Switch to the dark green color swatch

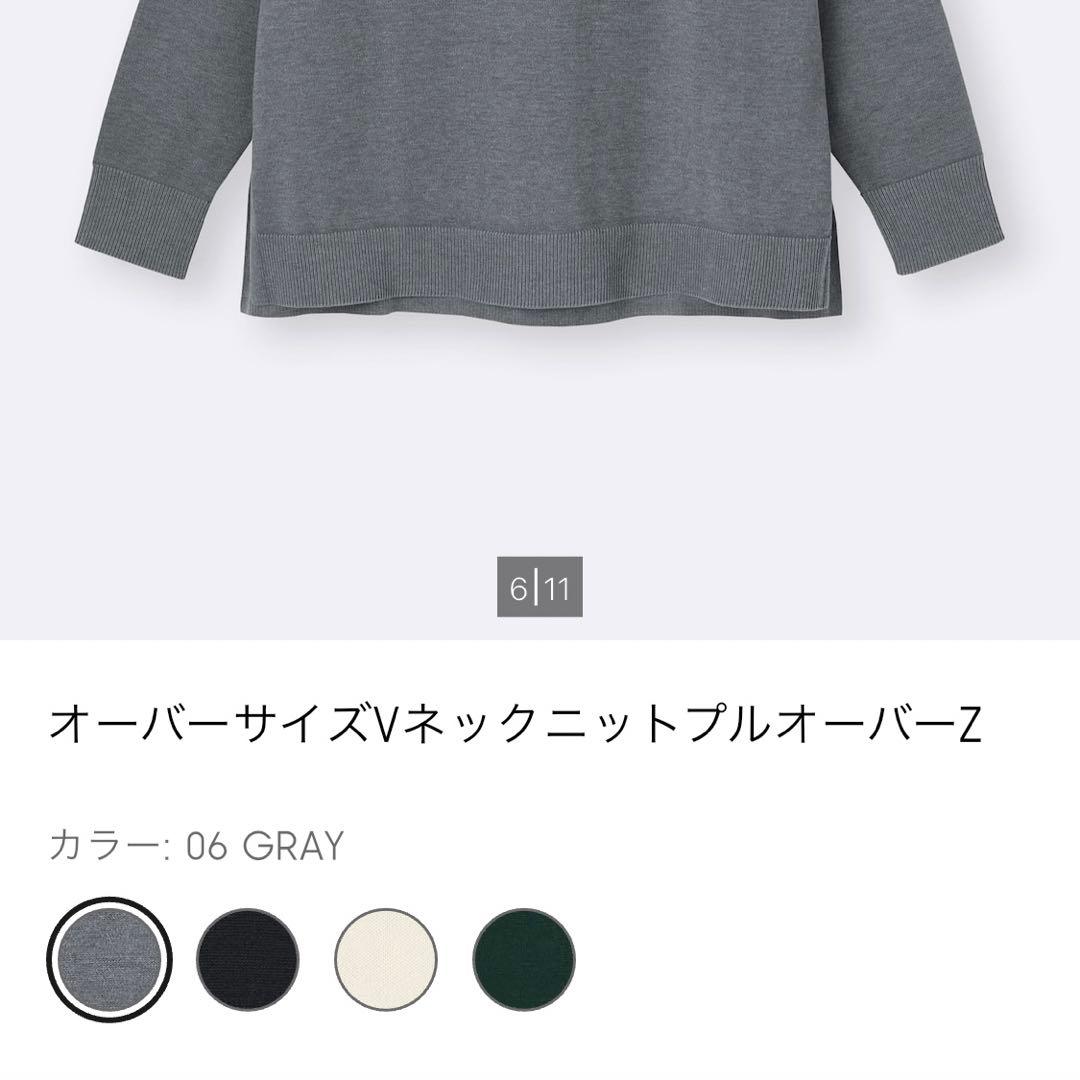(524, 959)
